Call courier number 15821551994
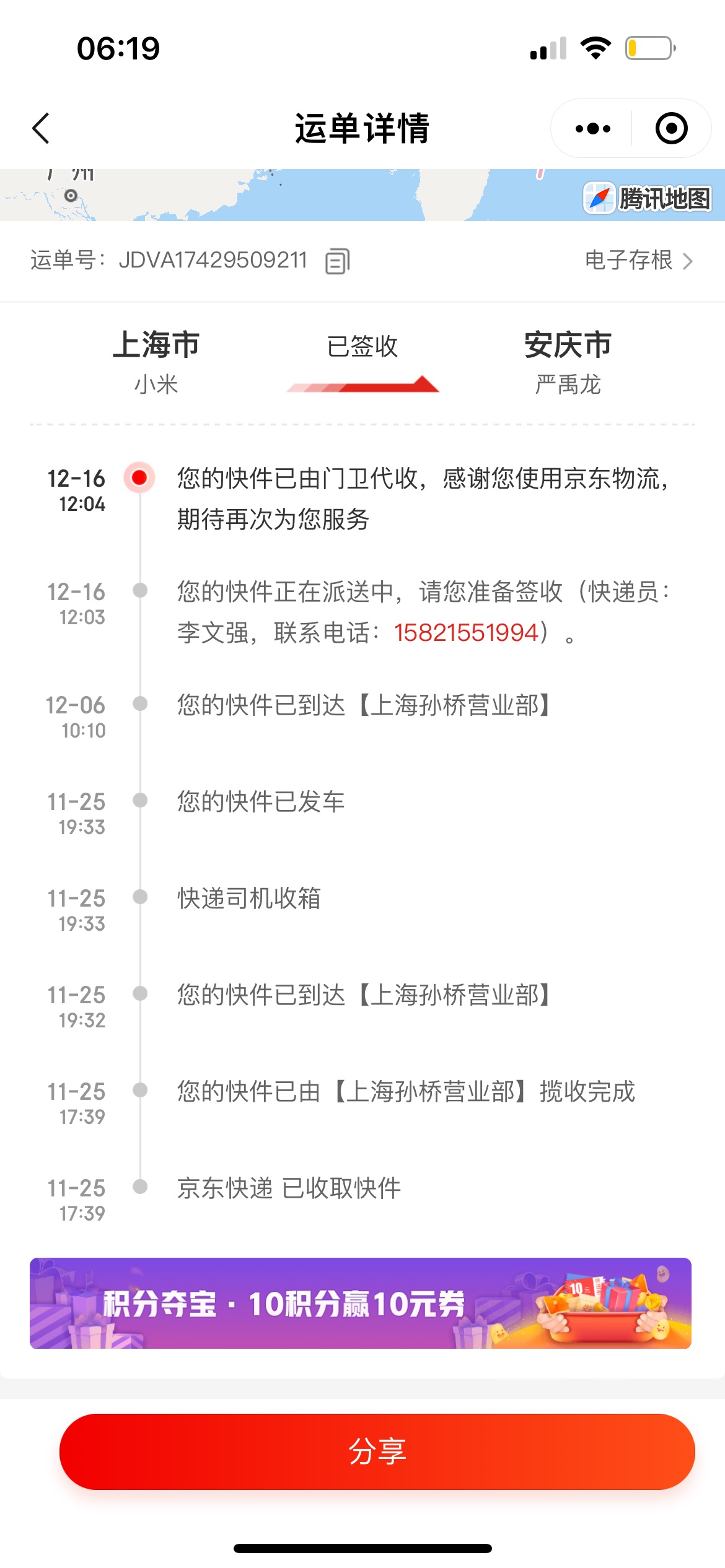725x1568 pixels. pos(466,632)
